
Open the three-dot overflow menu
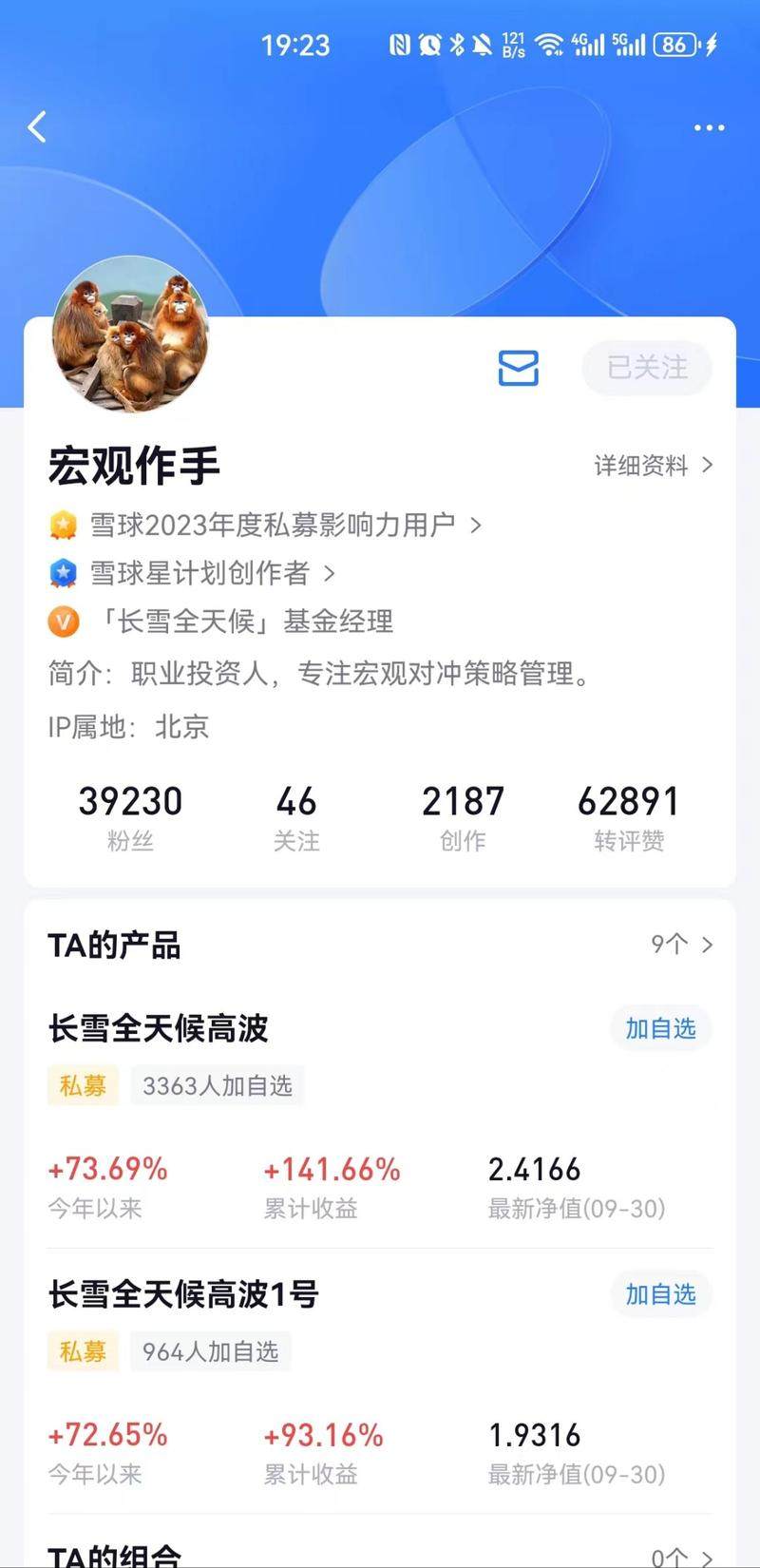709,127
